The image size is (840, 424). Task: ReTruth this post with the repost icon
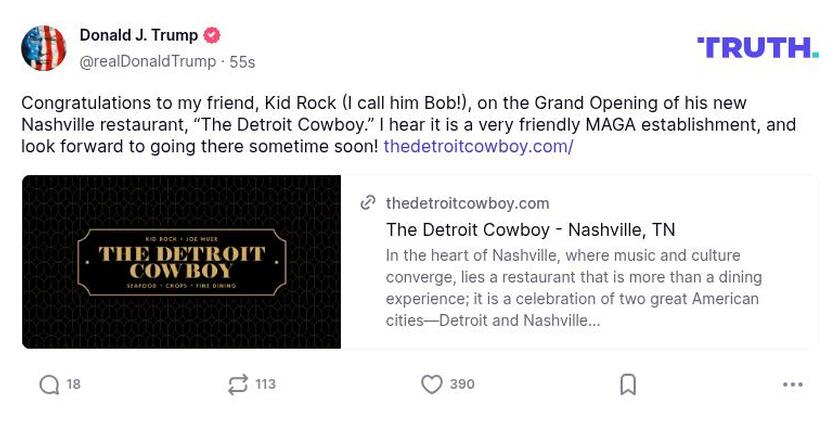coord(237,385)
